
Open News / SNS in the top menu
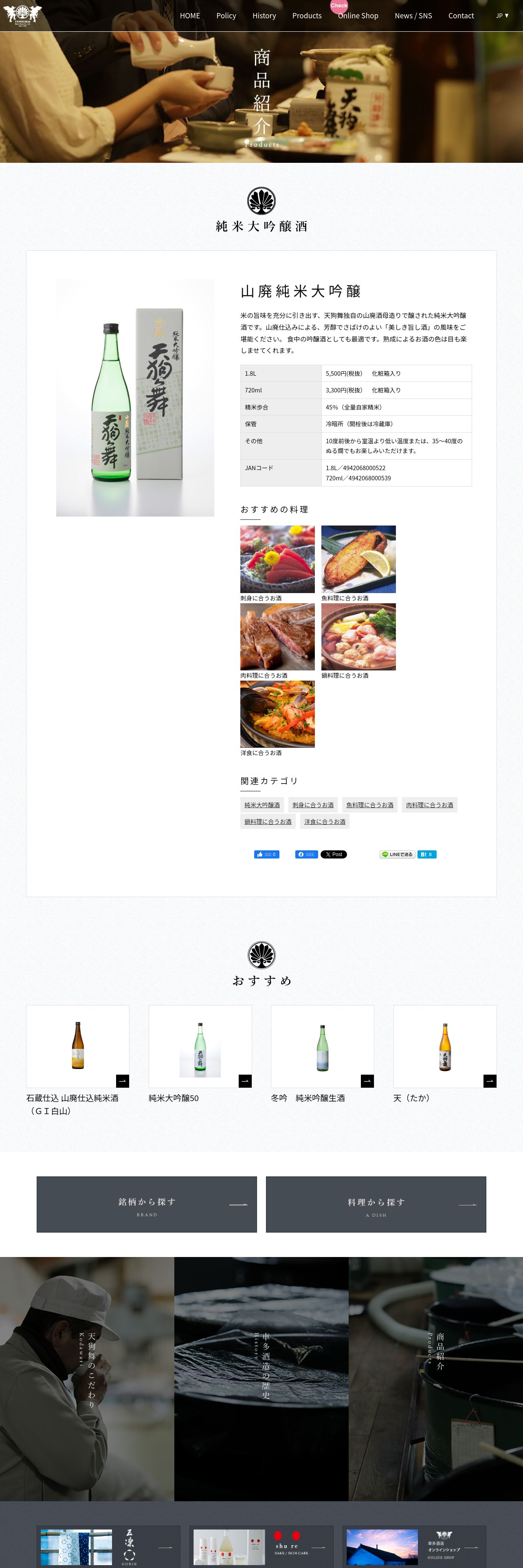point(413,16)
